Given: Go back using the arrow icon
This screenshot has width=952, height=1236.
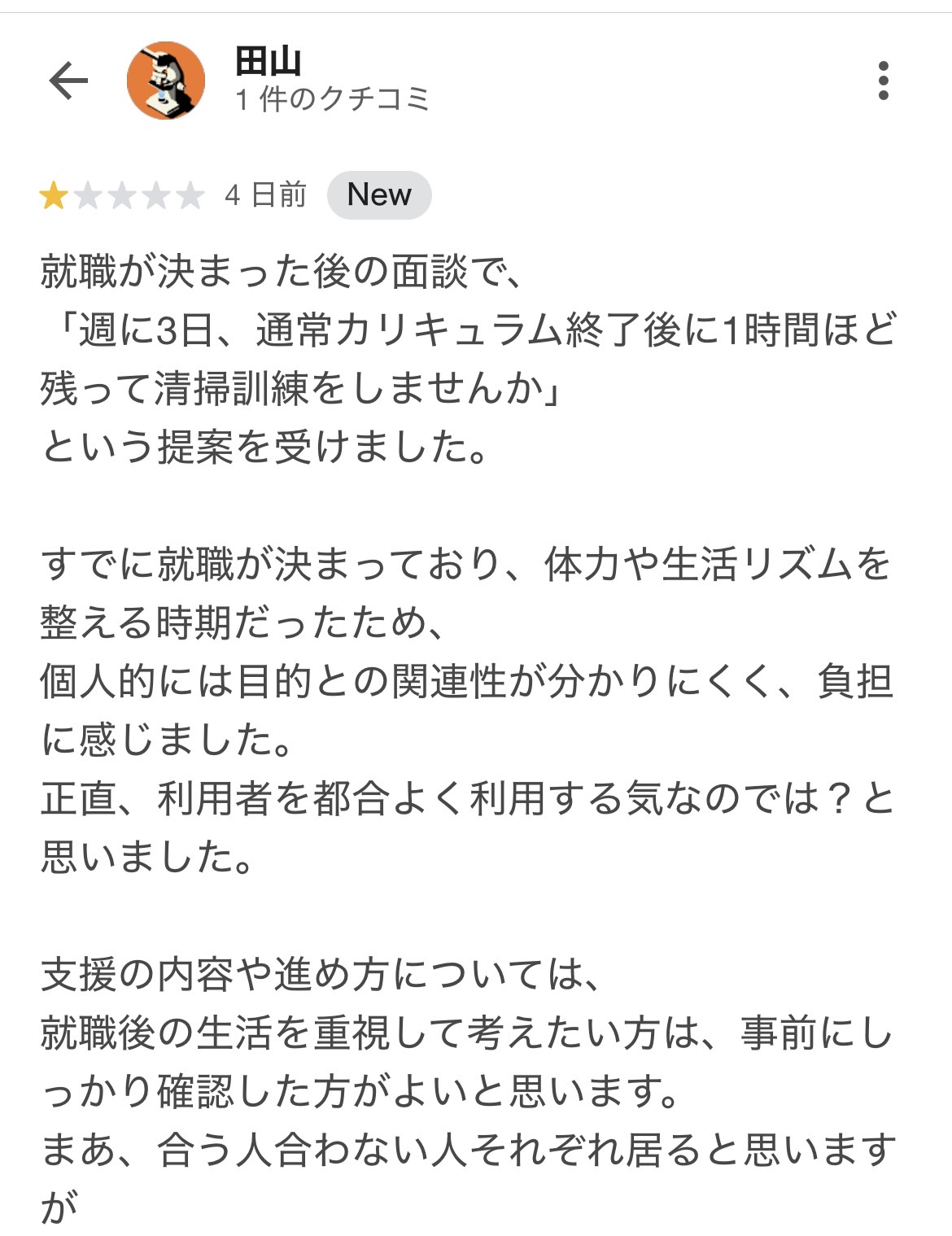Looking at the screenshot, I should [x=68, y=81].
